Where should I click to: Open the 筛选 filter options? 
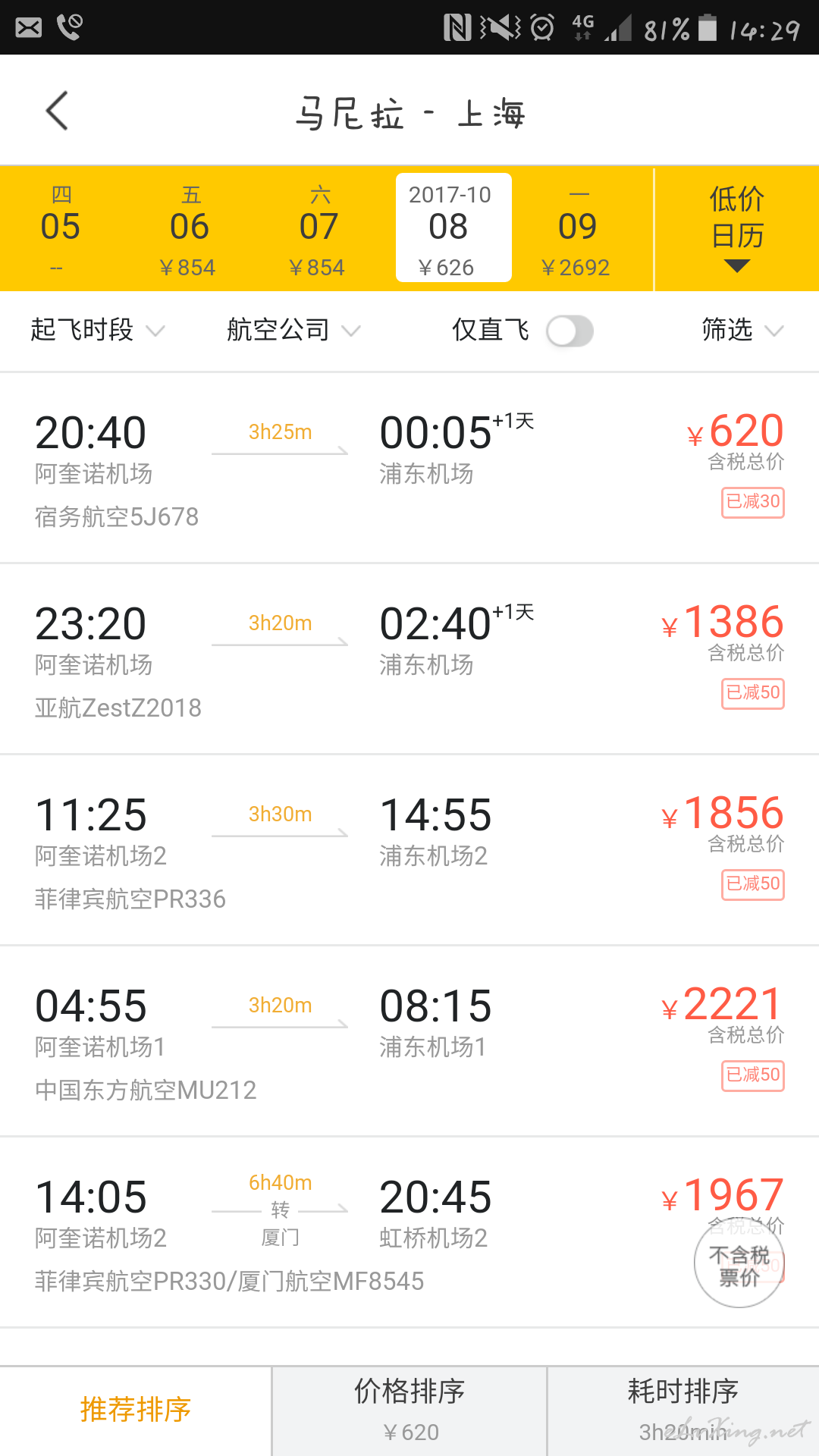742,330
